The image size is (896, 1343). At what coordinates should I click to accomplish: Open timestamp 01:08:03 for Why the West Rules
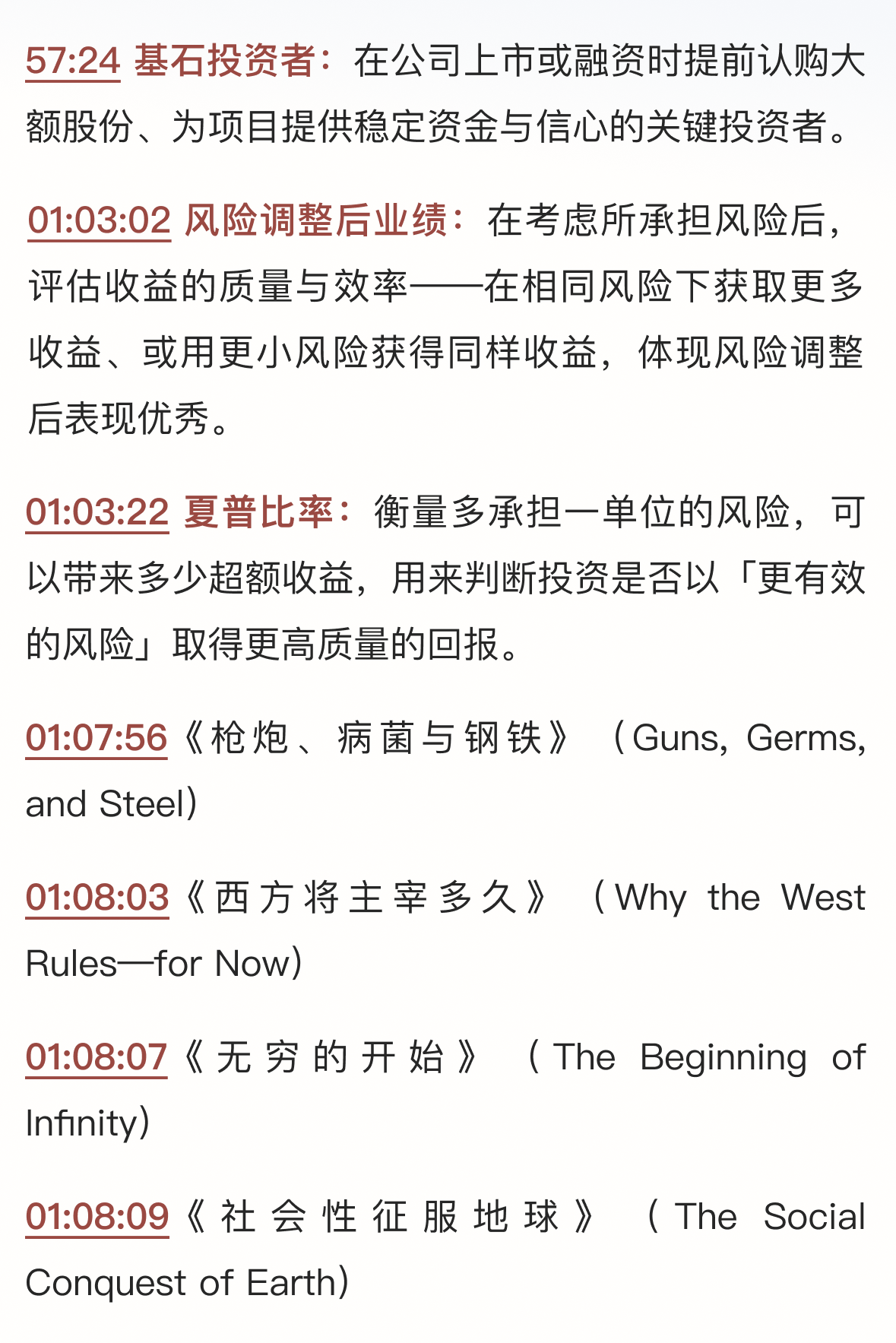click(97, 898)
